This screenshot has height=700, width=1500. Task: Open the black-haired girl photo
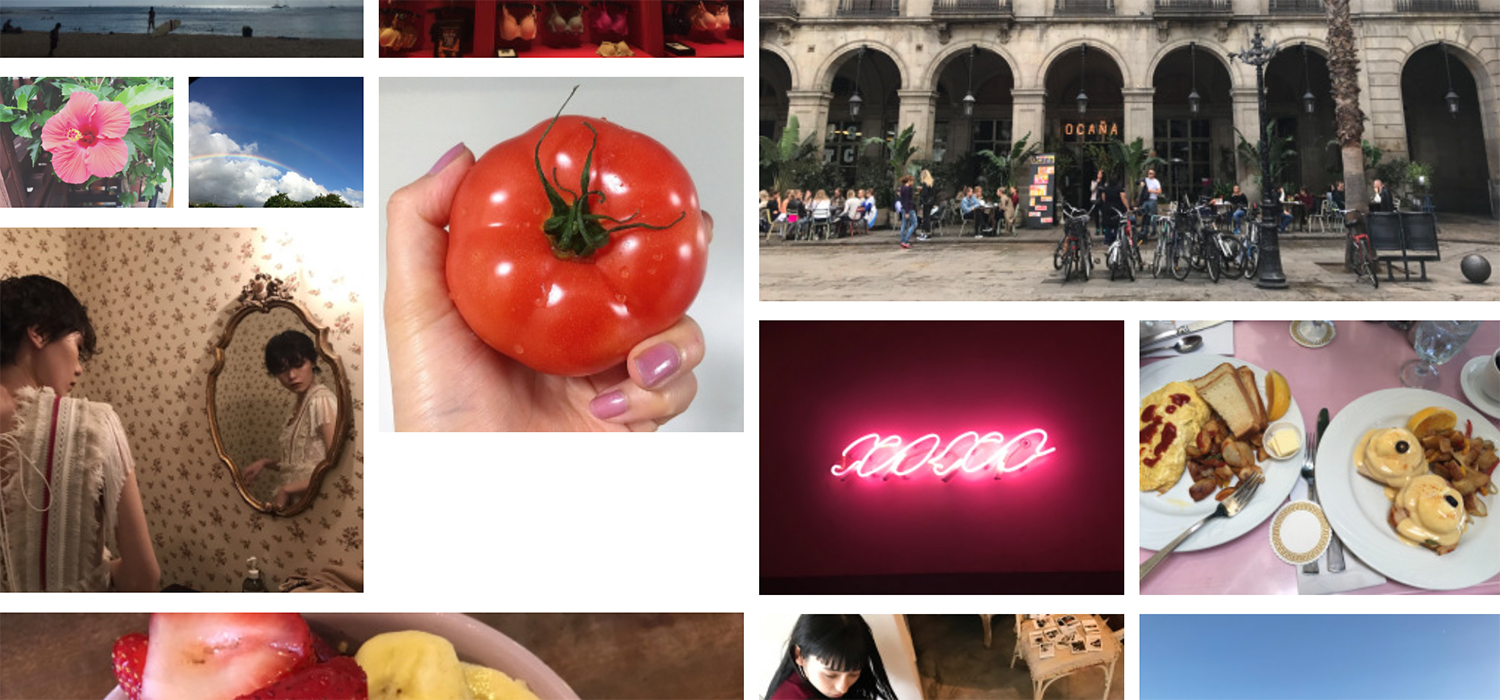coord(941,656)
